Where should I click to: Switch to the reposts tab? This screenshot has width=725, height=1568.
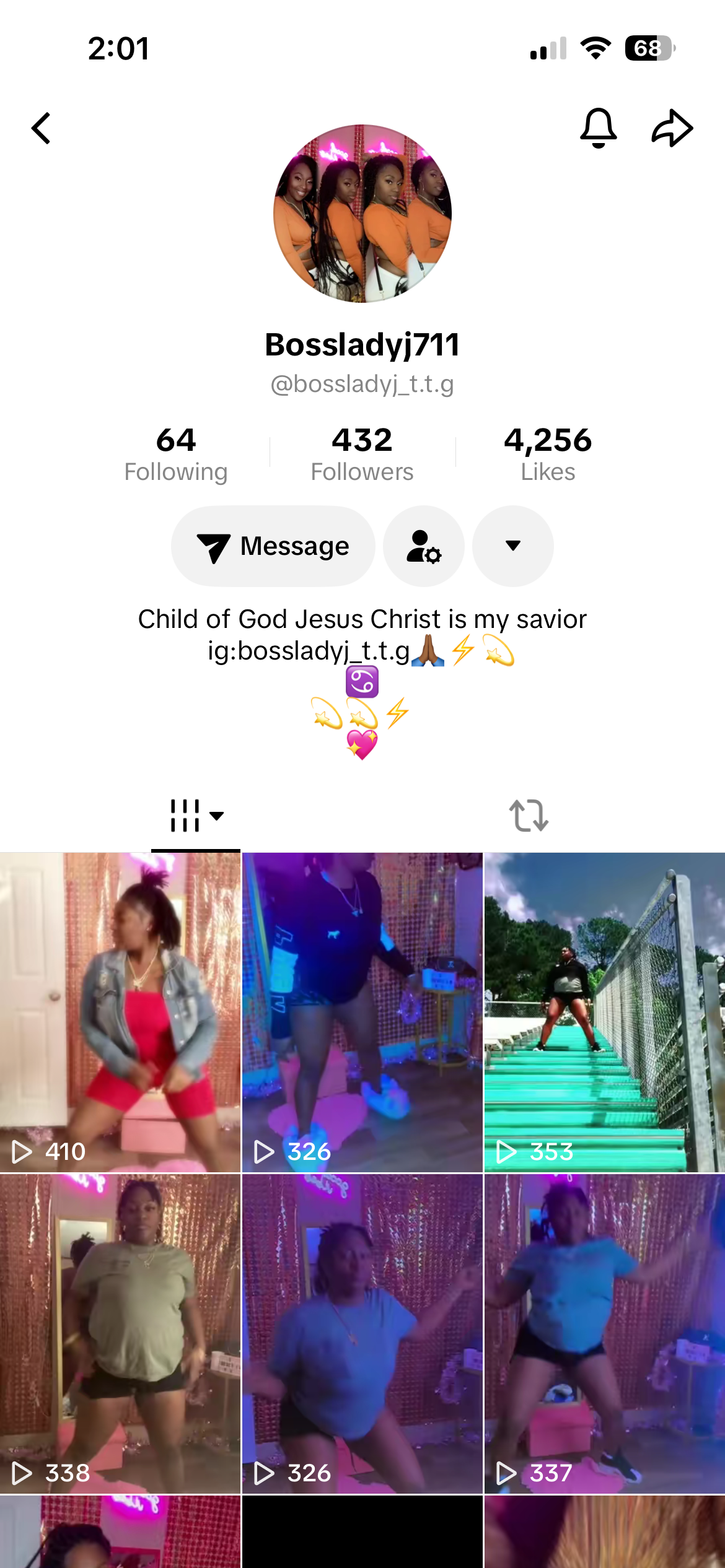[529, 816]
